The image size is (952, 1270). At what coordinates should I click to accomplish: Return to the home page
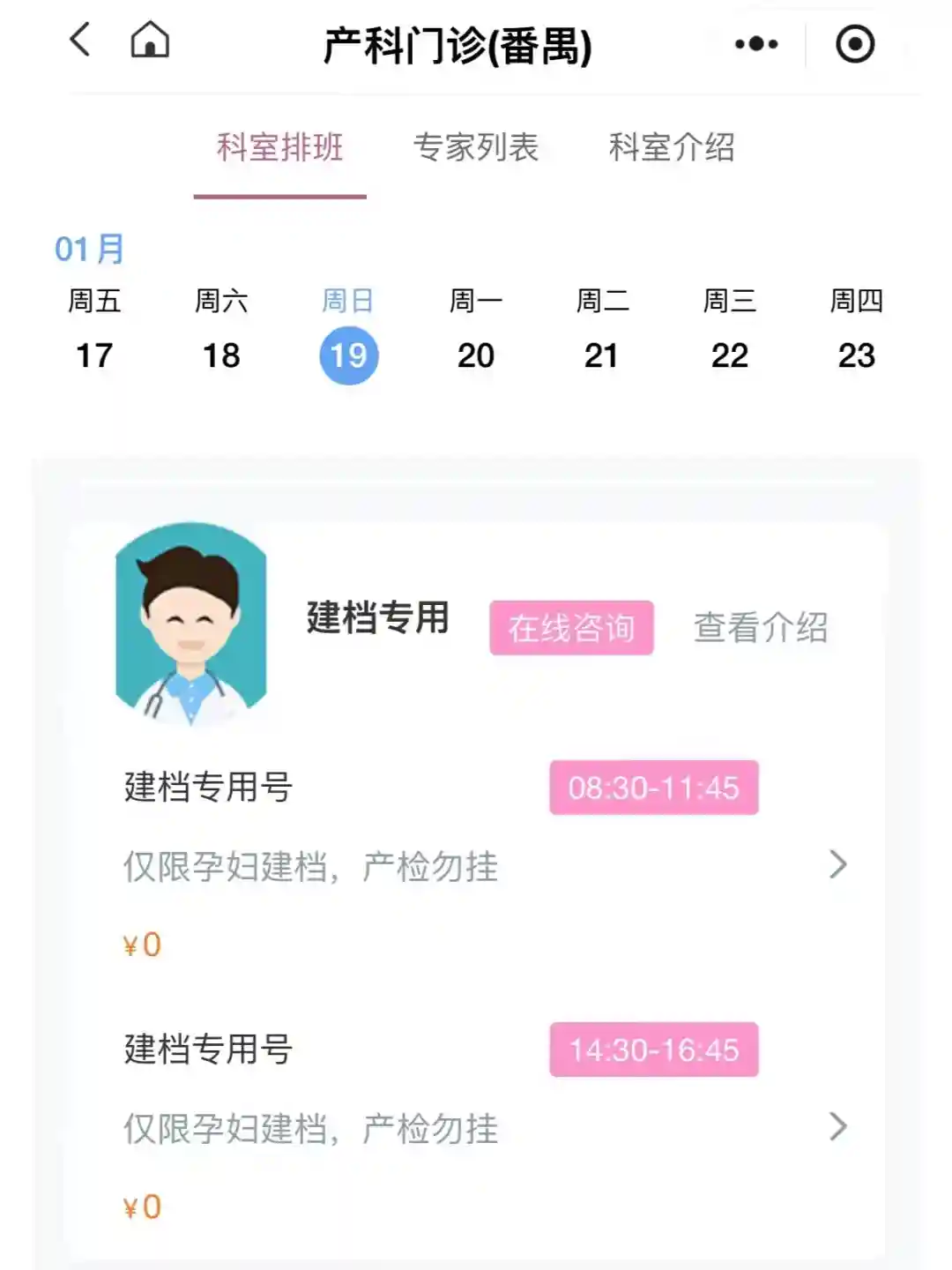(x=150, y=41)
